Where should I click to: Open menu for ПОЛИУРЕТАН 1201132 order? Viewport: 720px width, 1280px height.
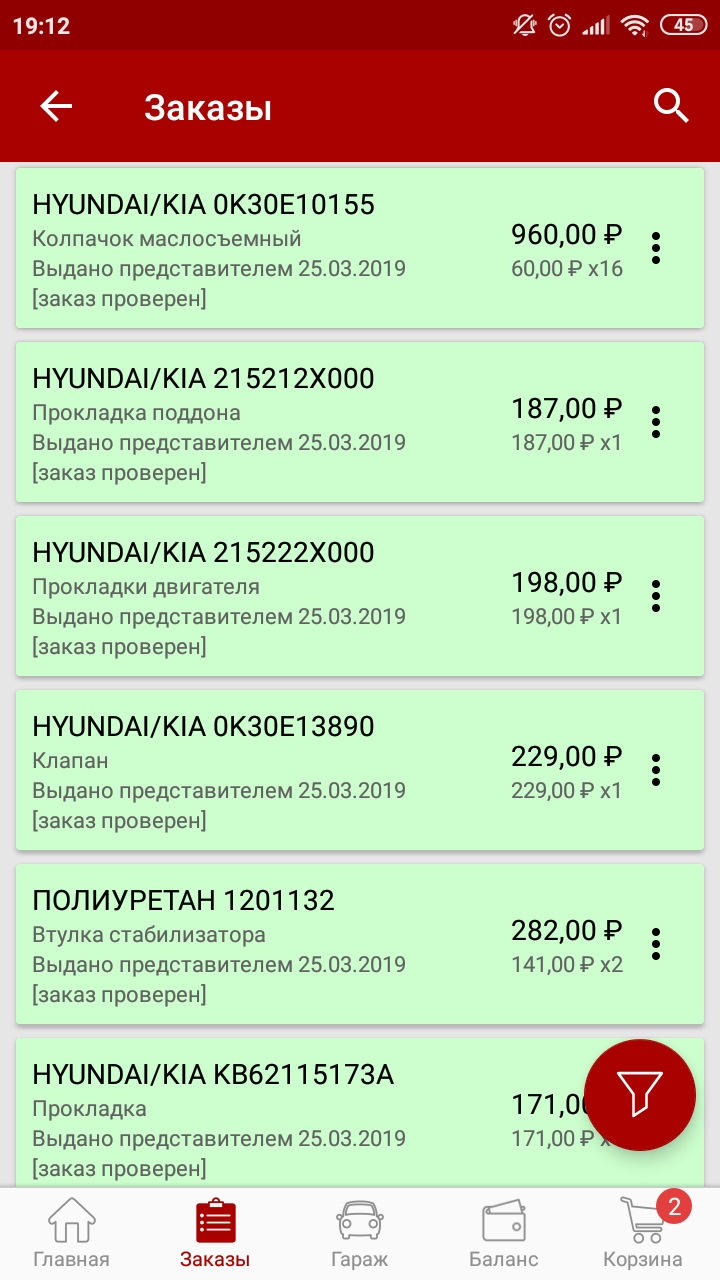[657, 944]
